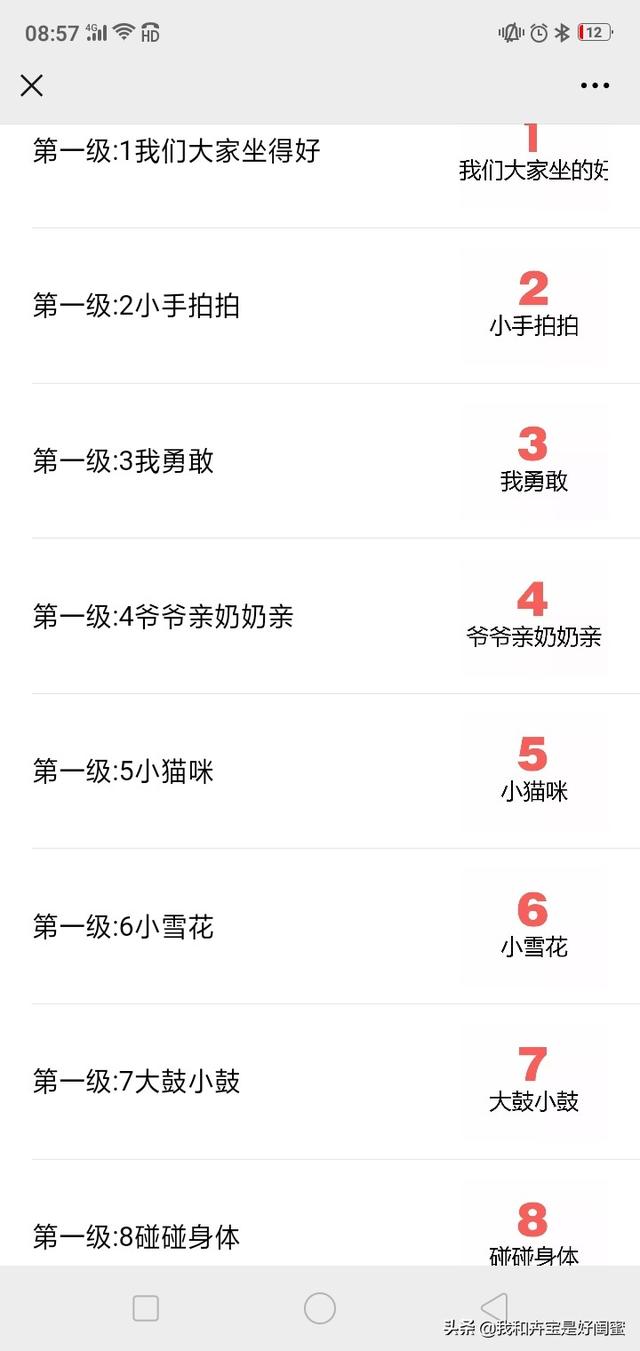Select lesson 7 大鼓小鼓
This screenshot has height=1351, width=640.
click(x=320, y=1082)
